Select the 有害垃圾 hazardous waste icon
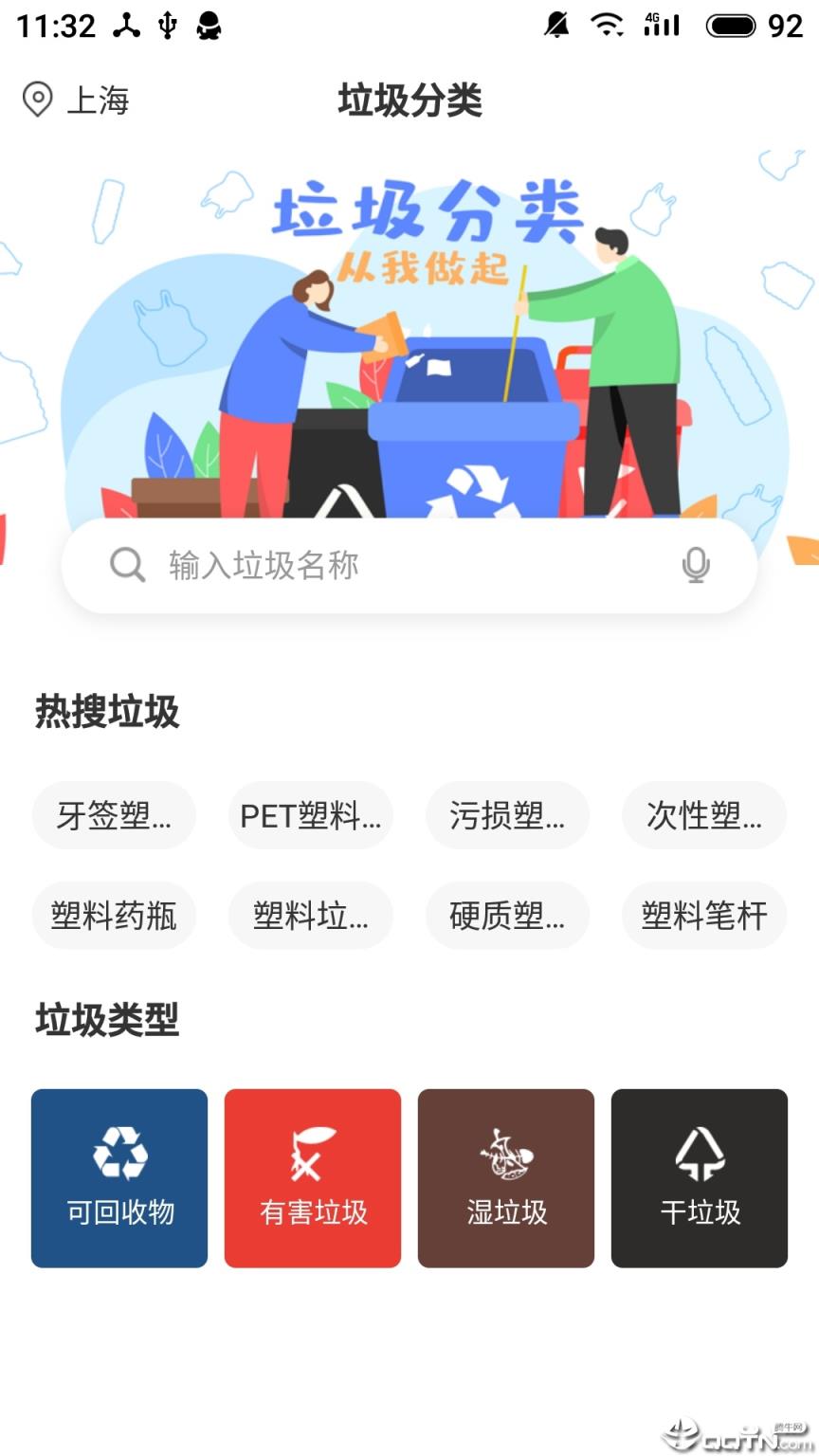Viewport: 819px width, 1456px height. (x=313, y=1177)
